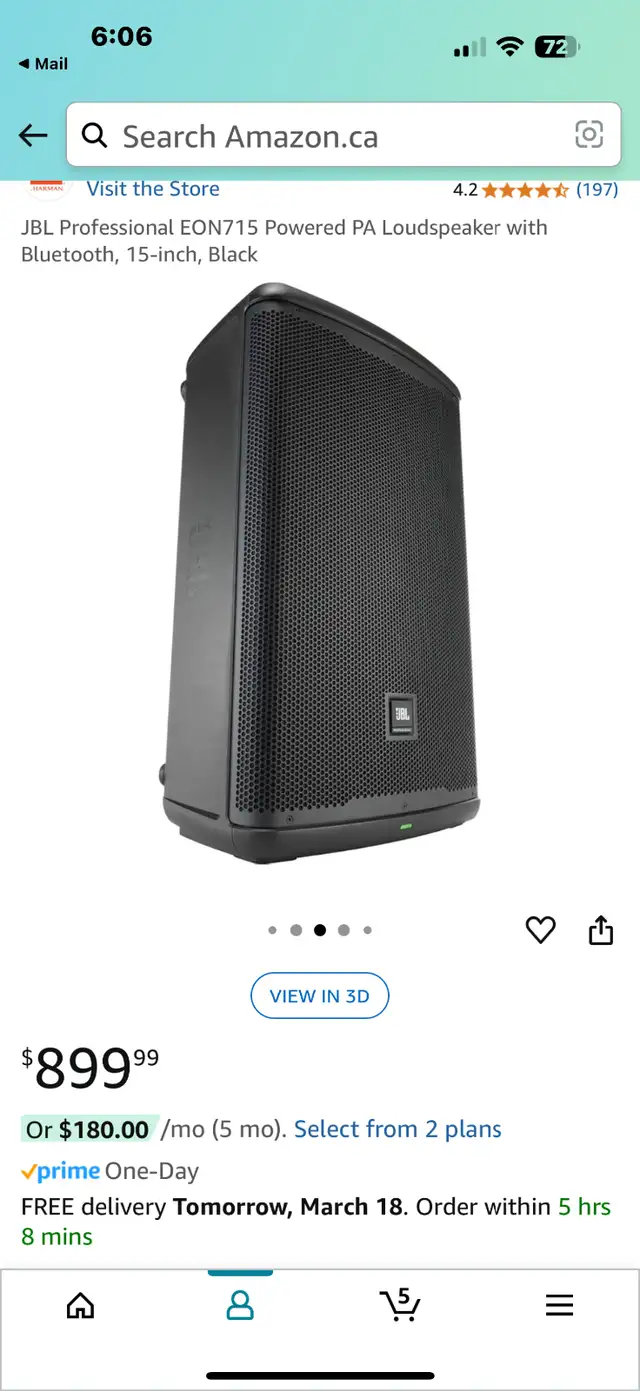
Task: Open the camera lens search icon
Action: (x=589, y=135)
